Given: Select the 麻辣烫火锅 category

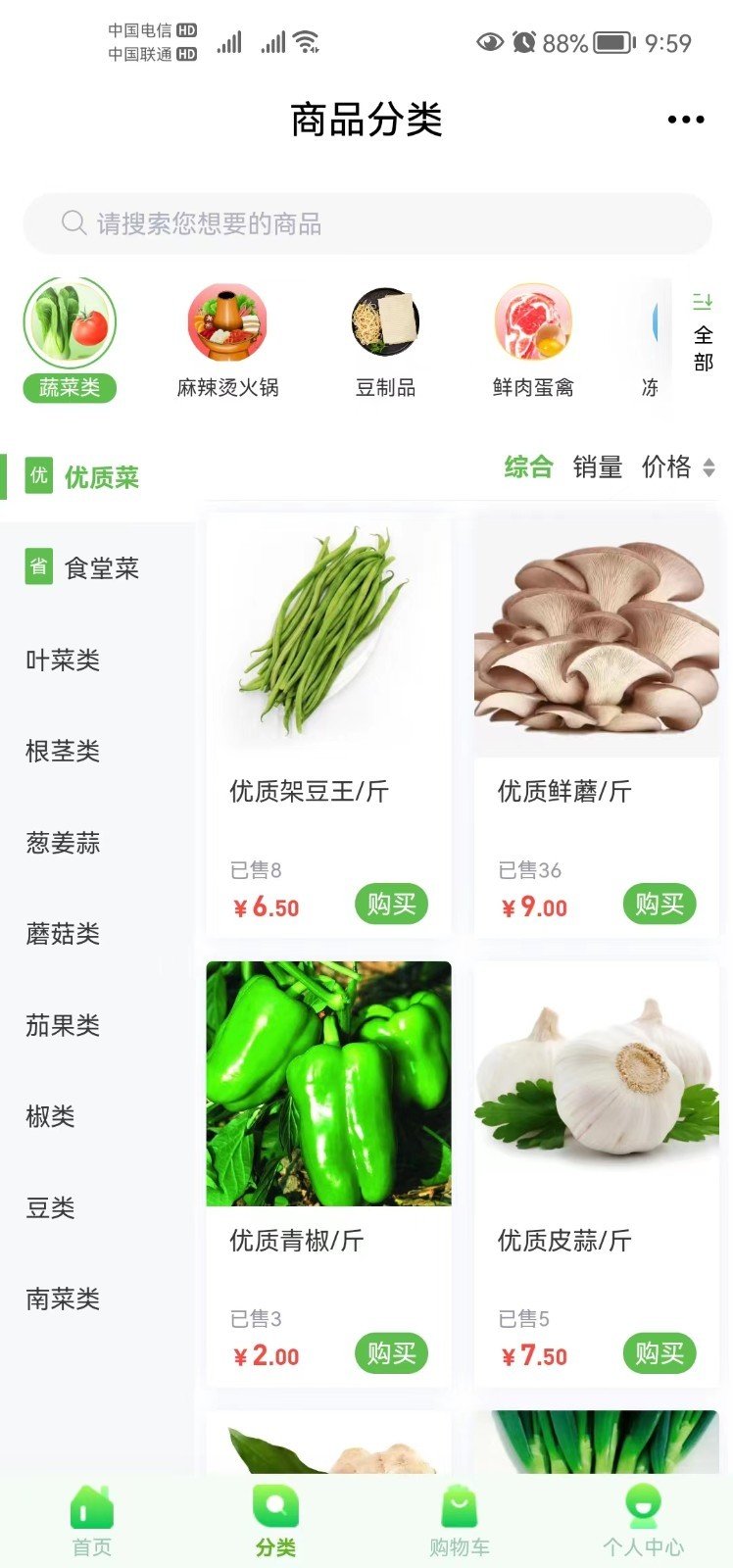Looking at the screenshot, I should click(x=227, y=340).
